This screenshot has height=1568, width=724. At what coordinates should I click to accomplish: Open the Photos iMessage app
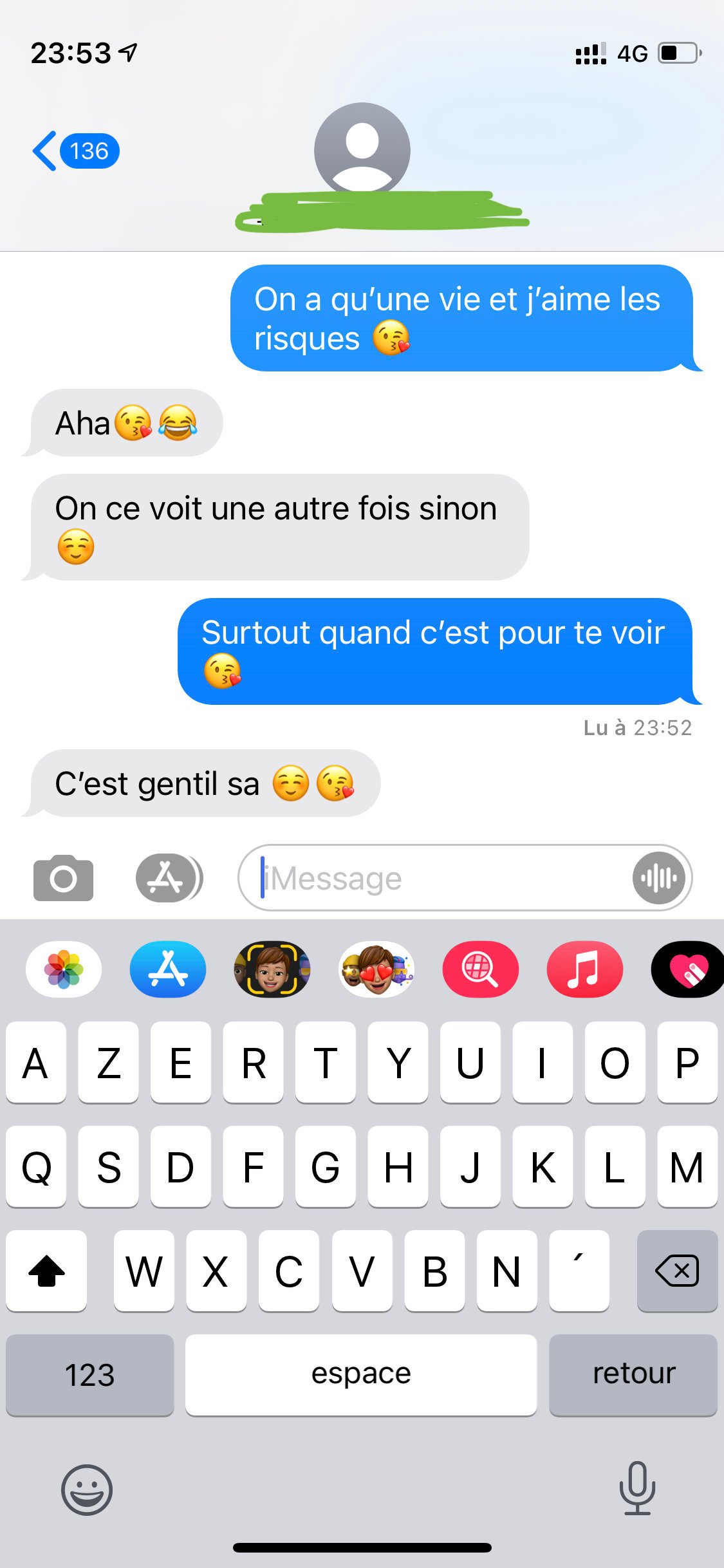[x=63, y=969]
